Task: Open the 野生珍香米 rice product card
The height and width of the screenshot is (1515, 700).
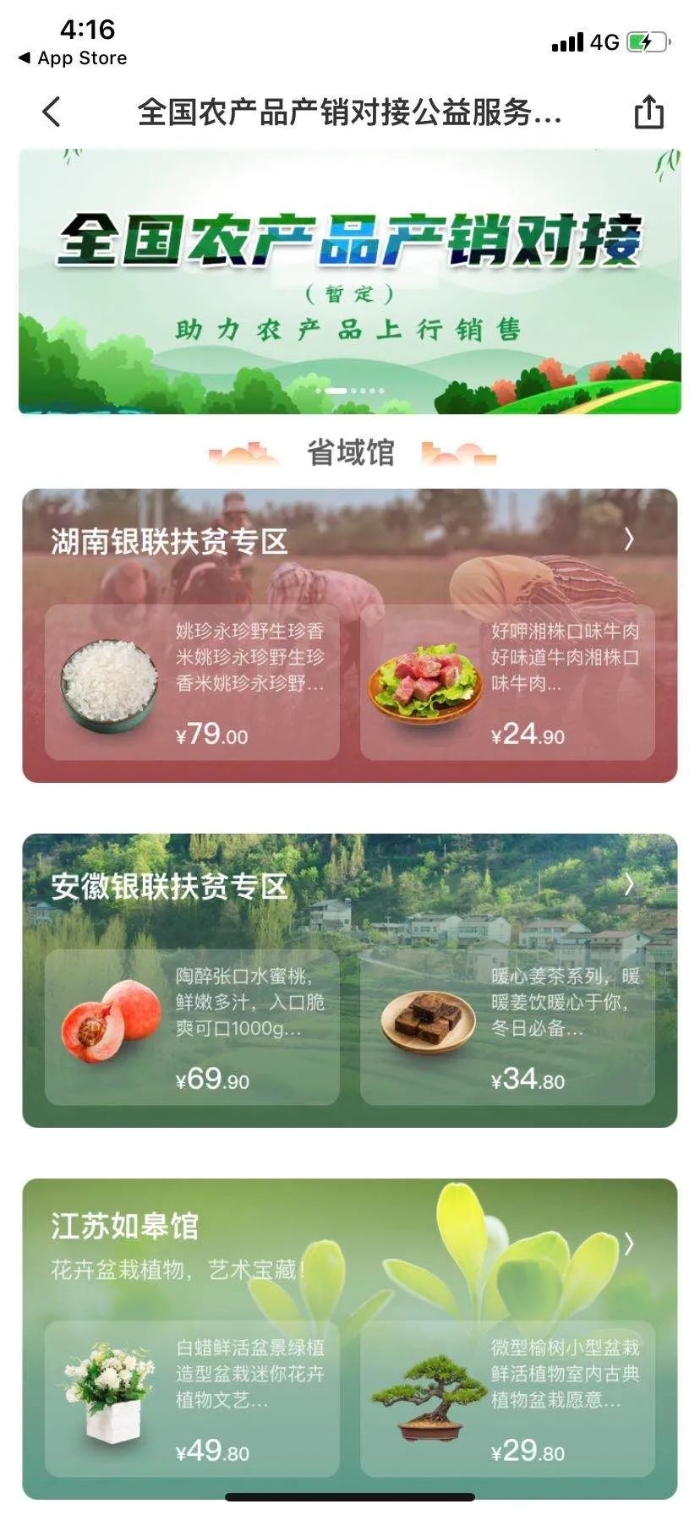Action: 192,683
